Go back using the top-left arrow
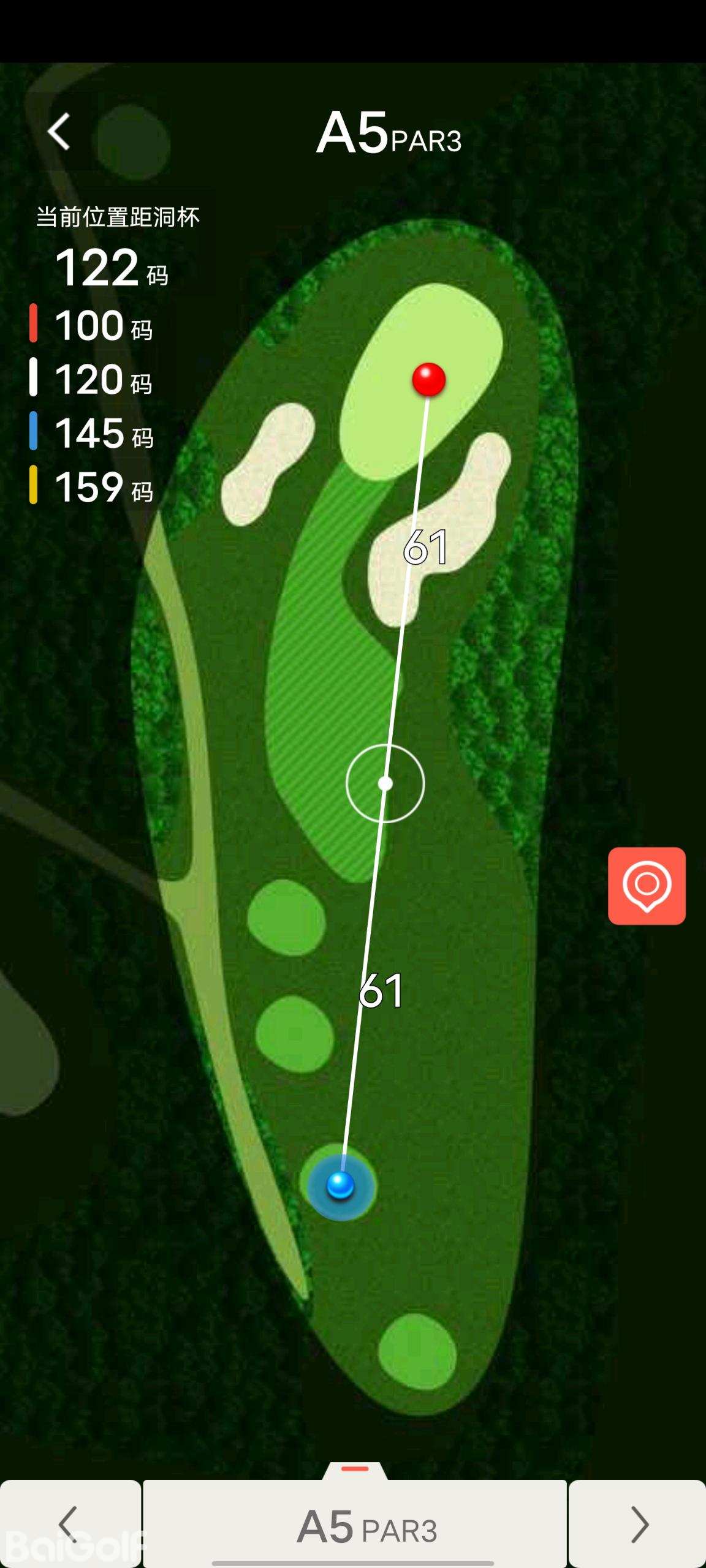The image size is (706, 1568). [59, 132]
